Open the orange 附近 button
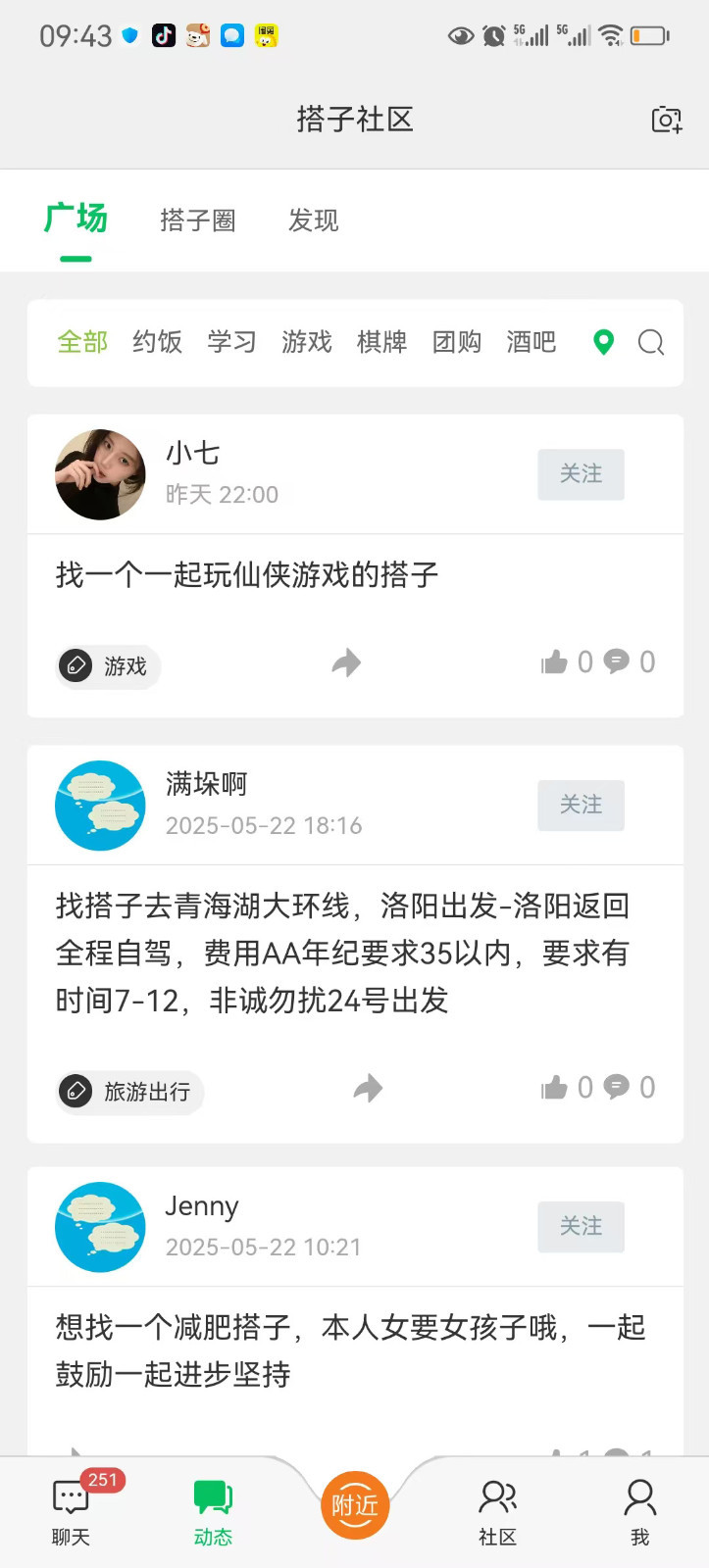 (x=355, y=1505)
